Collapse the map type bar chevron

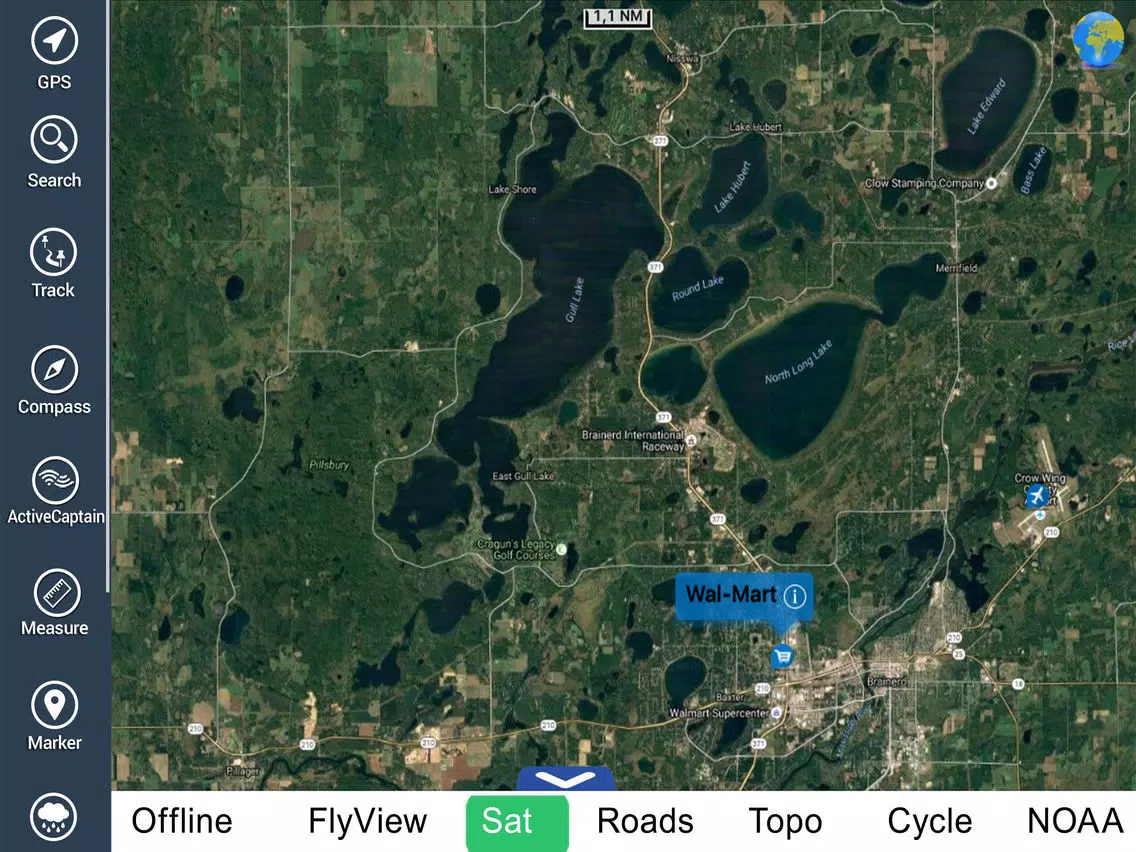[565, 779]
